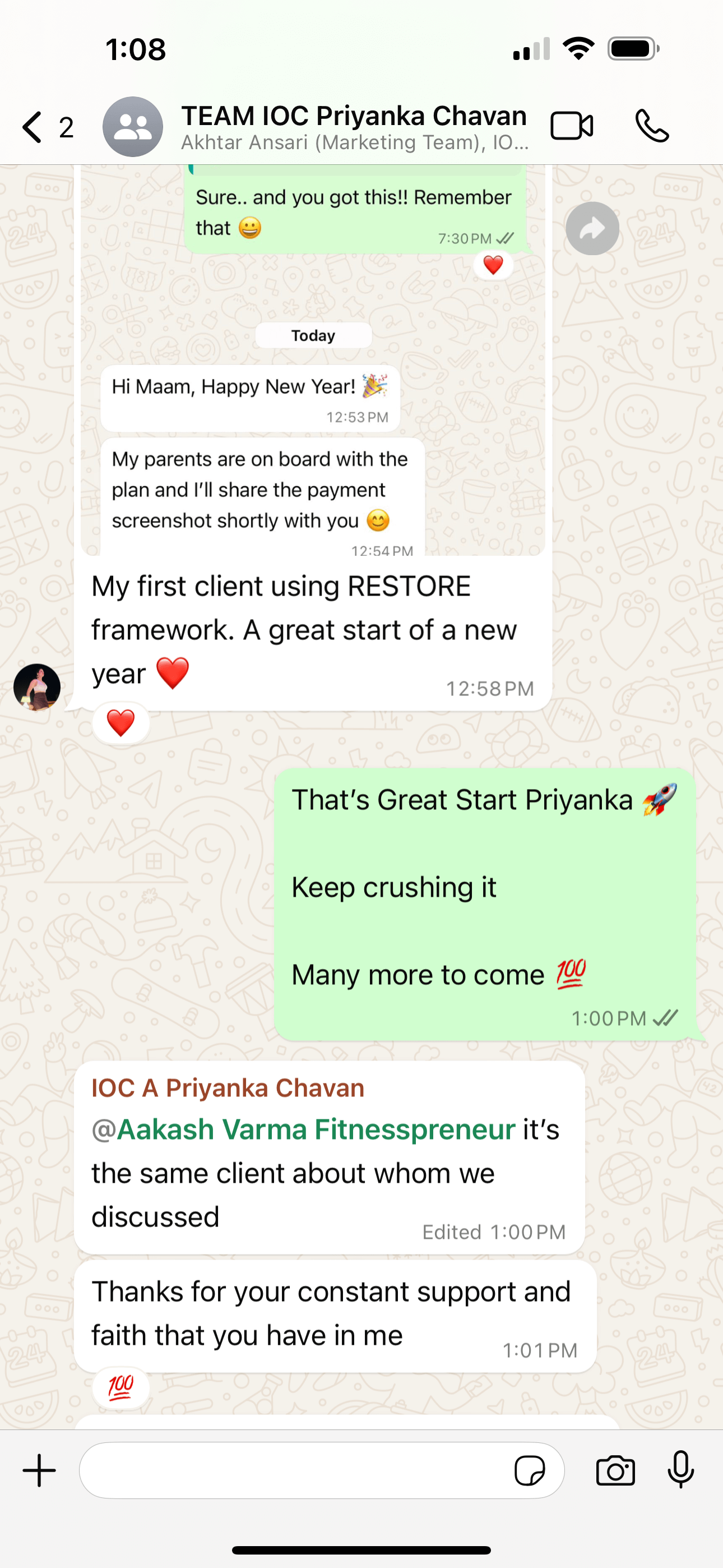Start a video call with the group
This screenshot has height=1568, width=723.
point(572,127)
